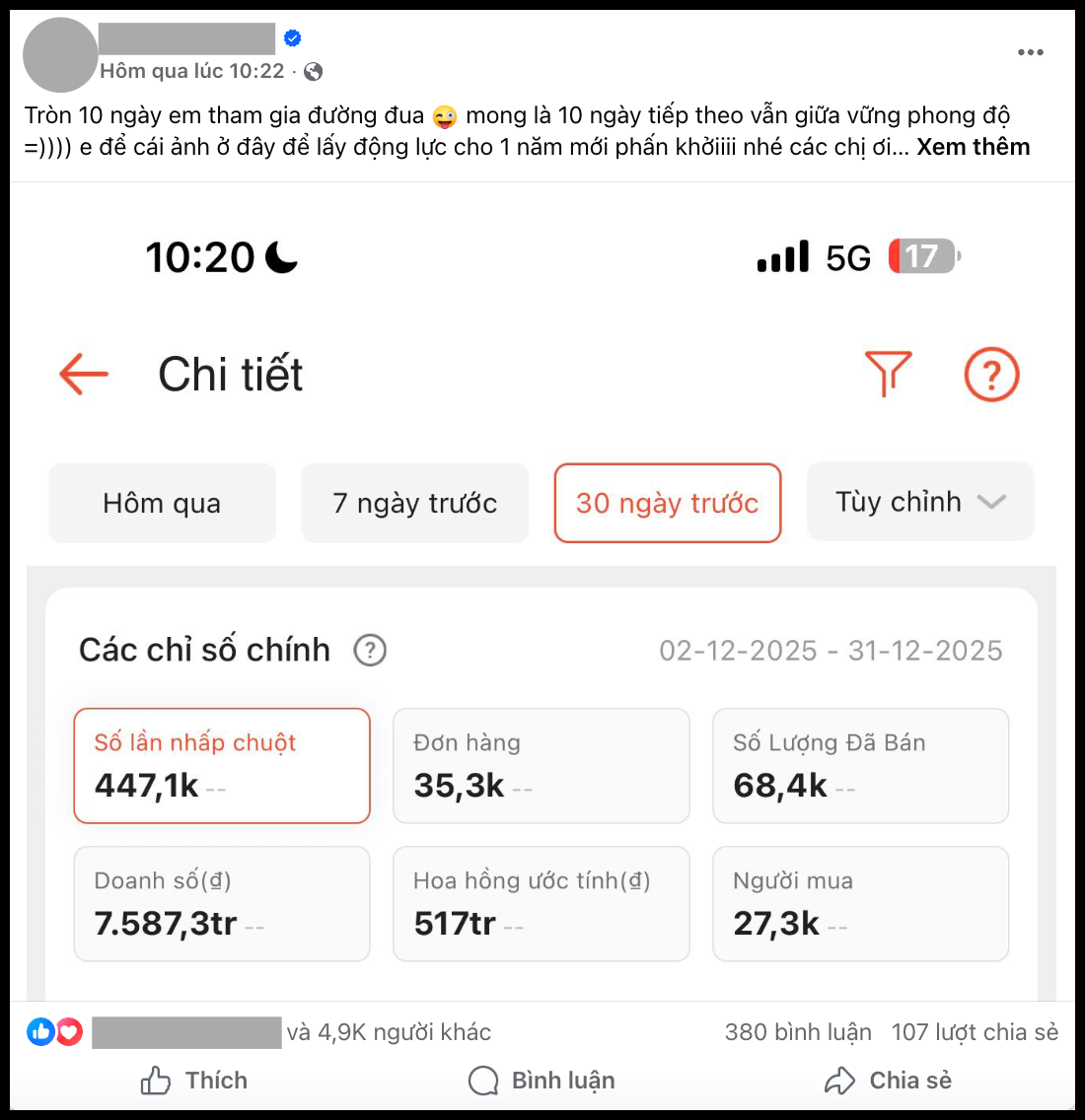See who reacted, 4,9K người khác
Screen dimensions: 1085x1120
pyautogui.click(x=389, y=1032)
